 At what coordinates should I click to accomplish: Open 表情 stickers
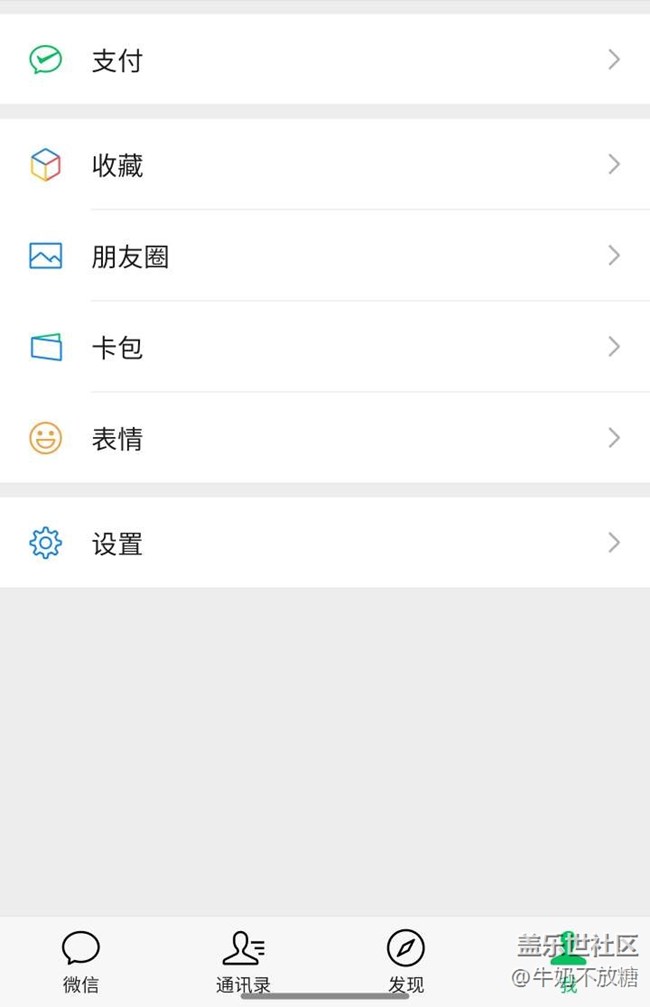pyautogui.click(x=325, y=438)
